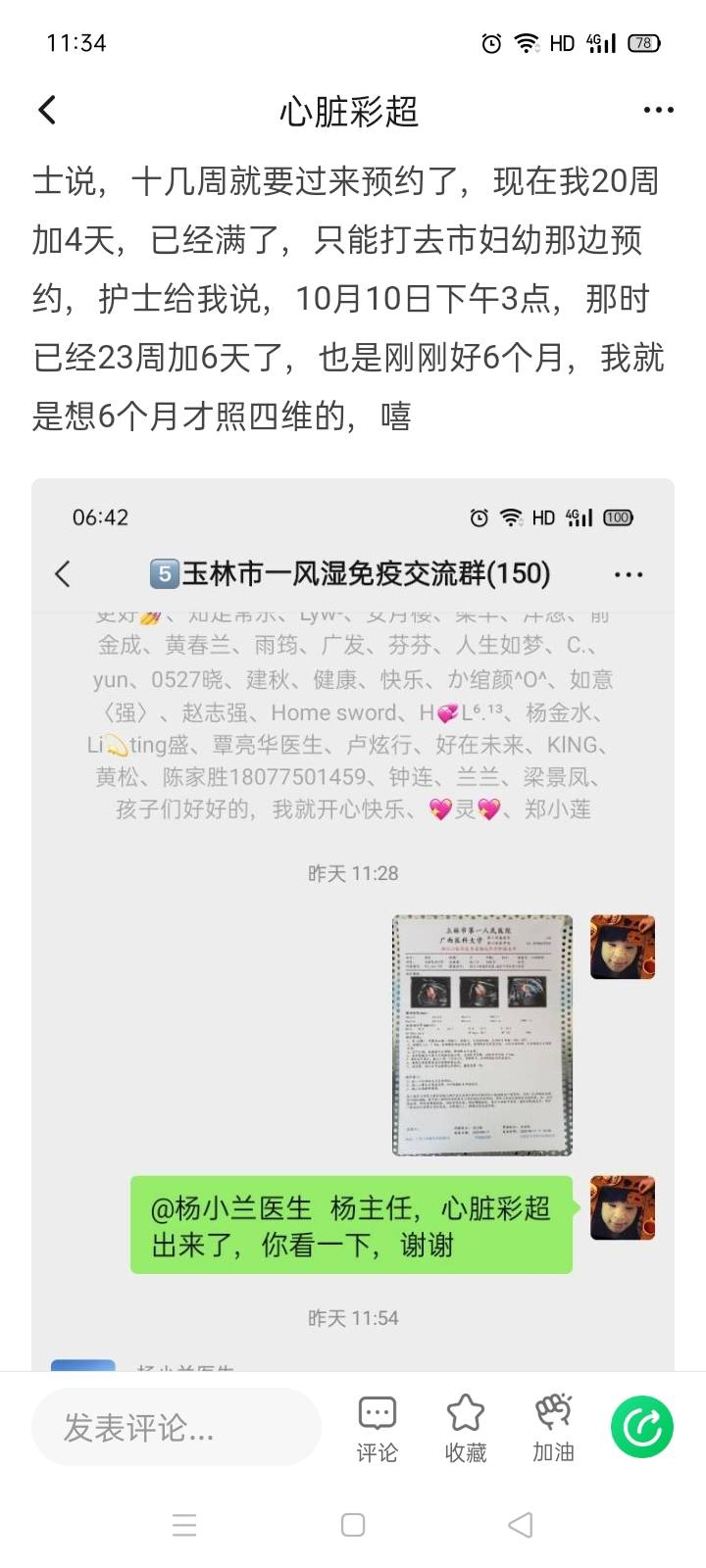Click the Wi-Fi status icon

[x=527, y=42]
